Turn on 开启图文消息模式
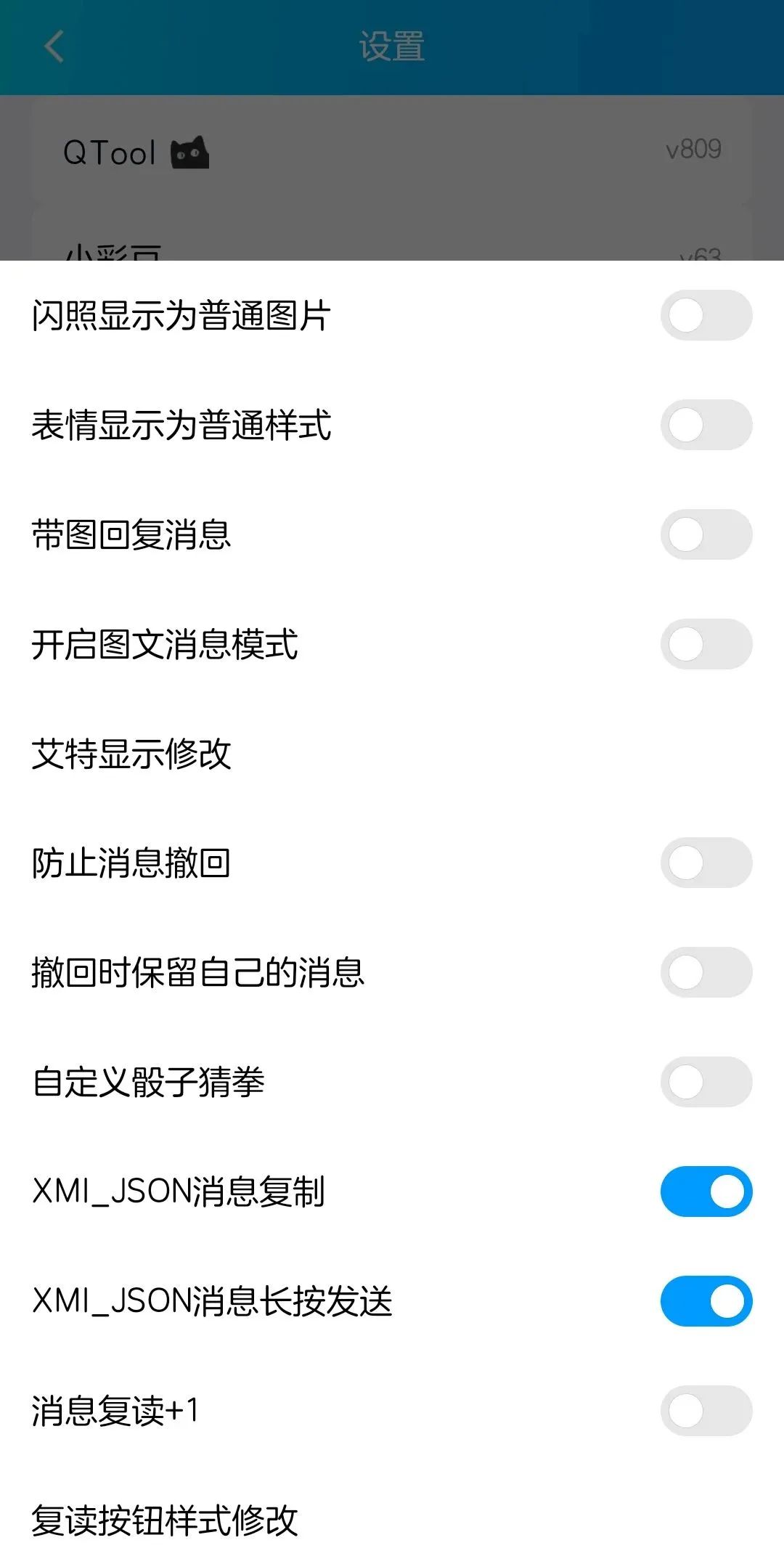Image resolution: width=784 pixels, height=1556 pixels. point(705,643)
